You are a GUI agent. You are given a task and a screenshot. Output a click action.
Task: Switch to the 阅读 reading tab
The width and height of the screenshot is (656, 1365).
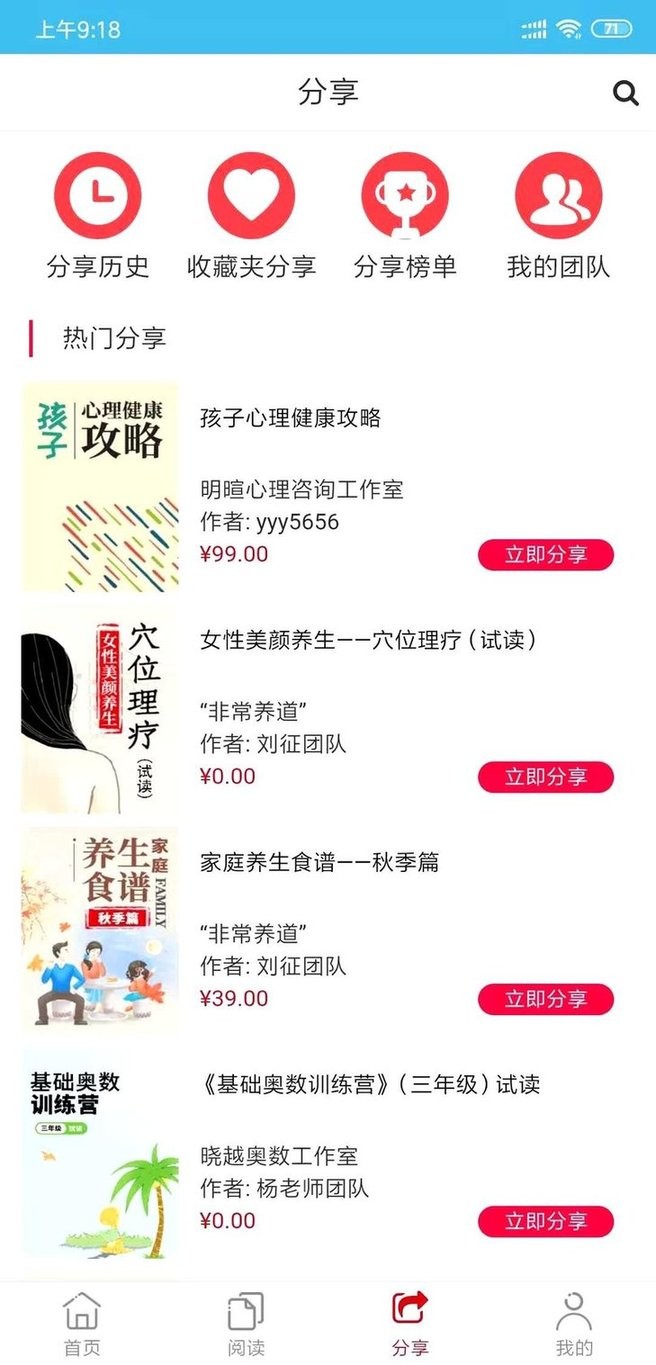point(246,1323)
